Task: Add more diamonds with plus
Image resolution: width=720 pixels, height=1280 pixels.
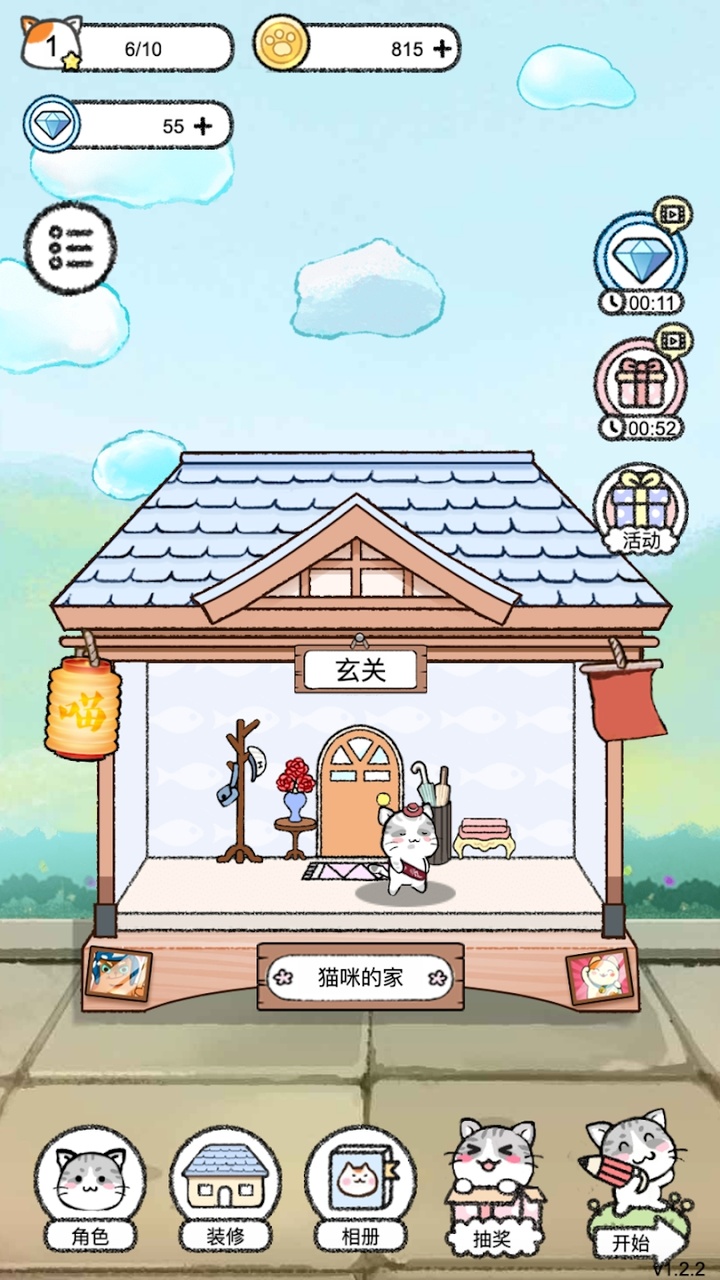Action: click(x=203, y=126)
